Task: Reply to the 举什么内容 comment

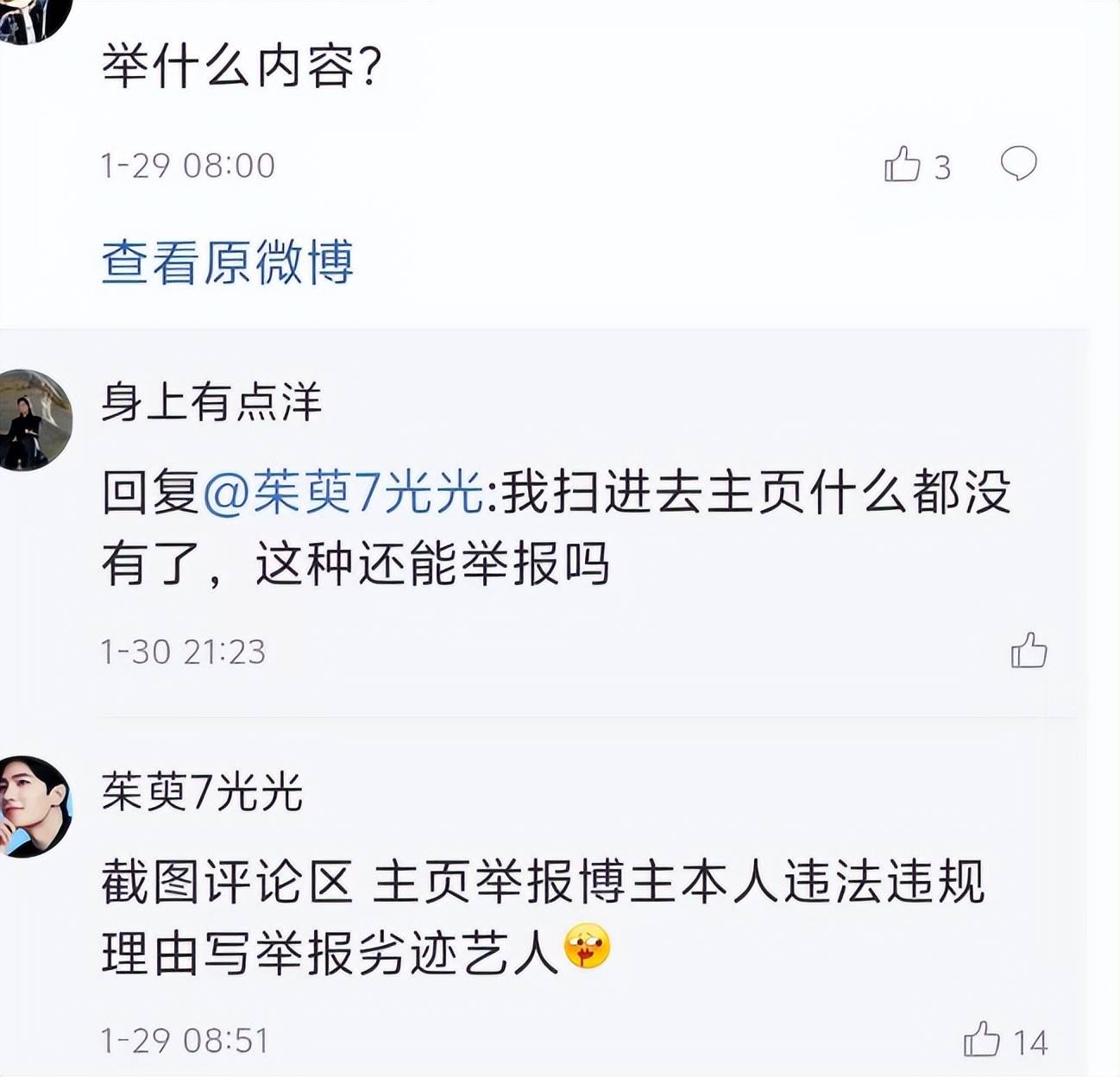Action: (x=1018, y=163)
